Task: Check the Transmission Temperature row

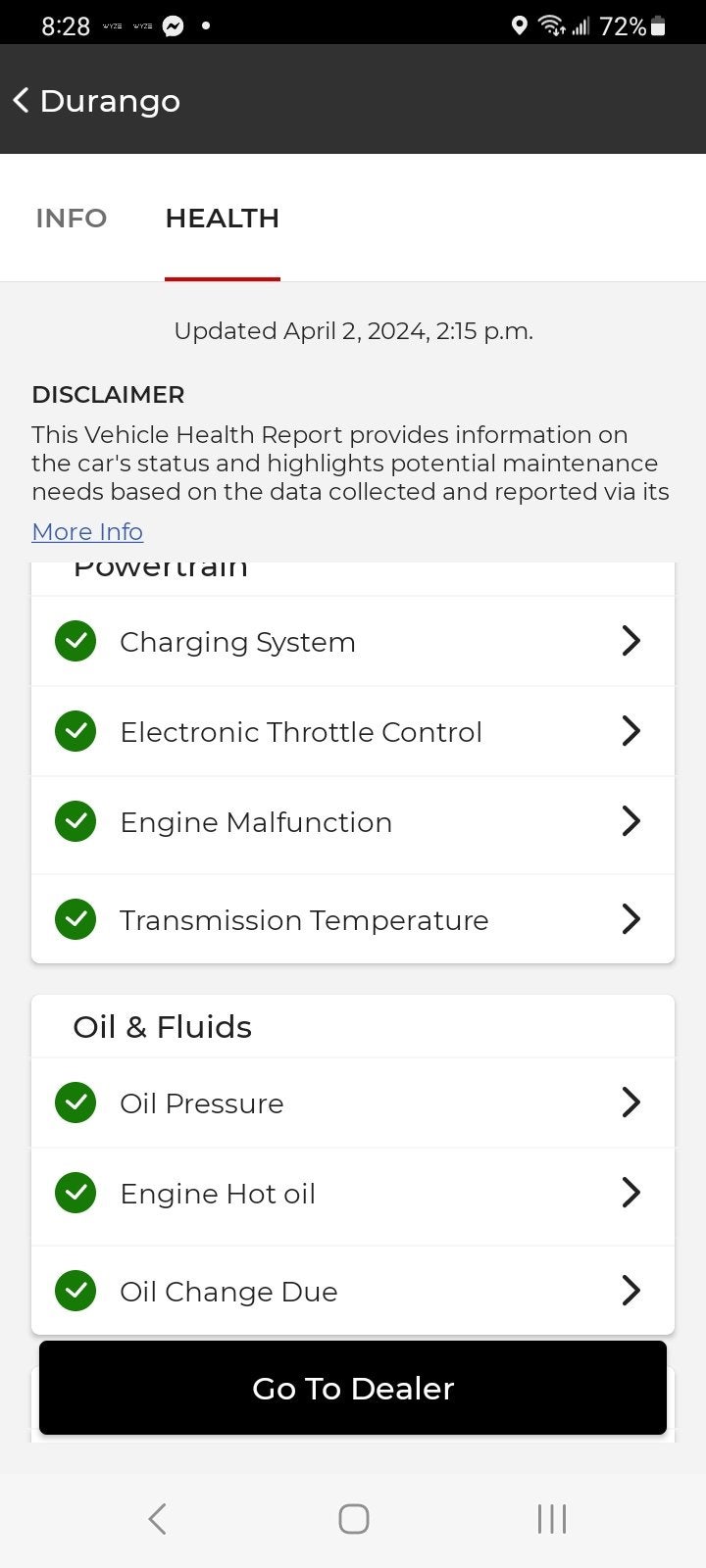Action: [353, 919]
